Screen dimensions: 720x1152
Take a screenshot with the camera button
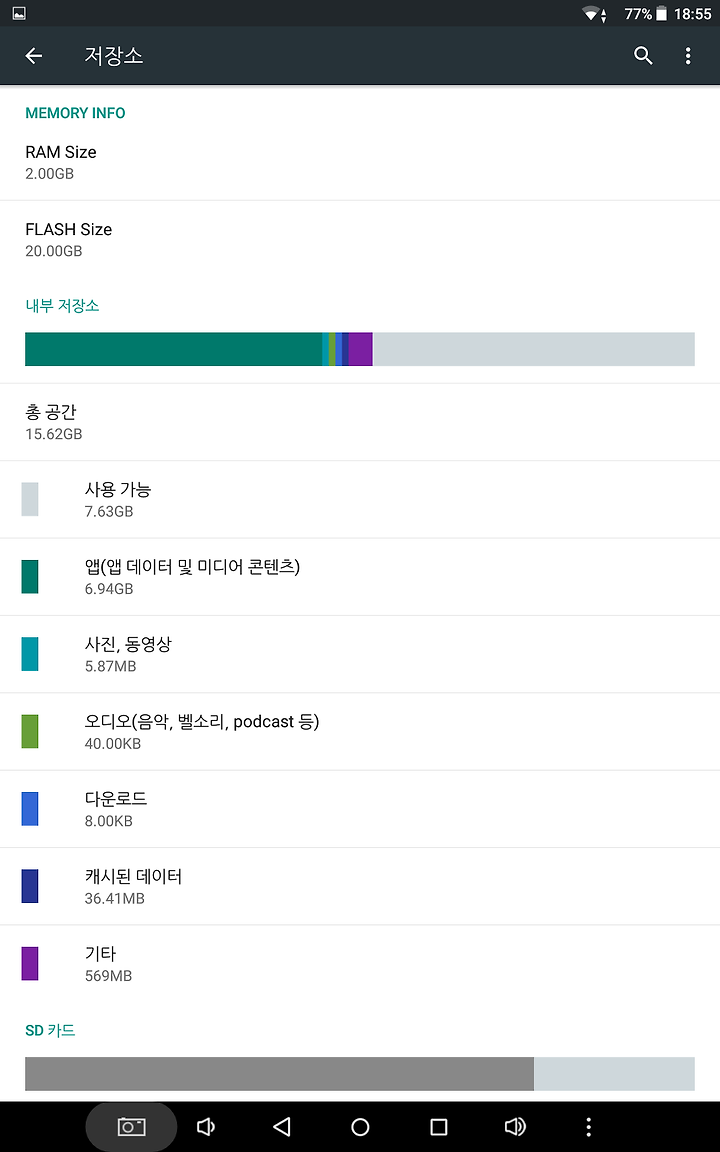132,1126
